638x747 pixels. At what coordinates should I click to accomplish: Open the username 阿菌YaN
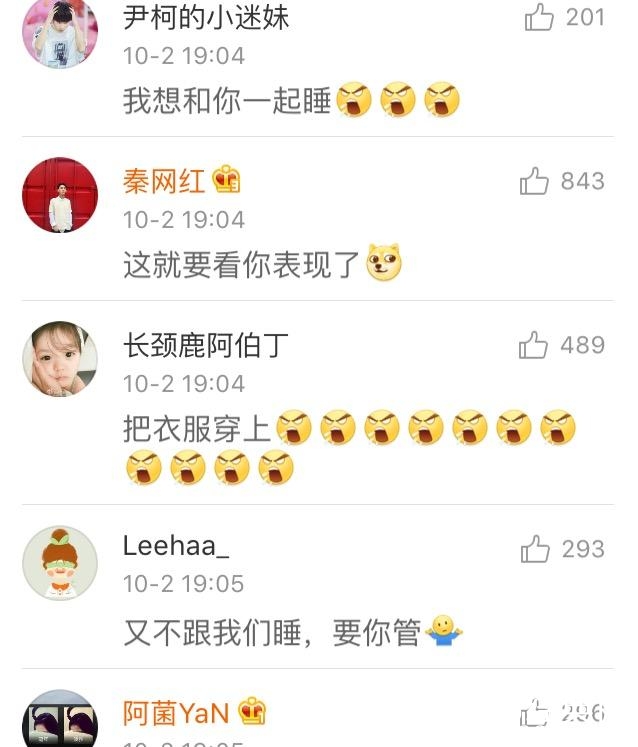pos(177,713)
